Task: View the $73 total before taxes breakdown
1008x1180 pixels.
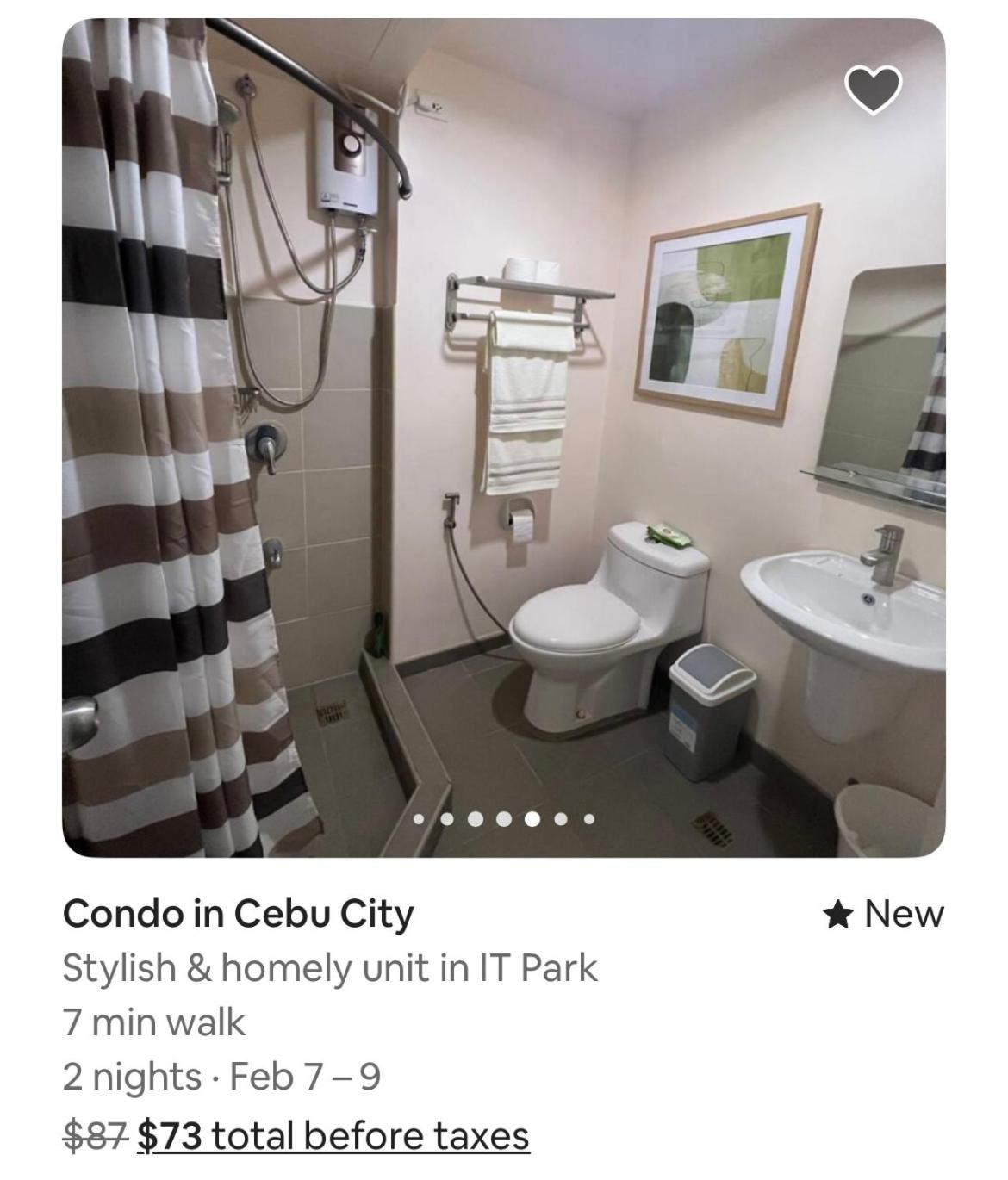Action: pyautogui.click(x=333, y=1135)
